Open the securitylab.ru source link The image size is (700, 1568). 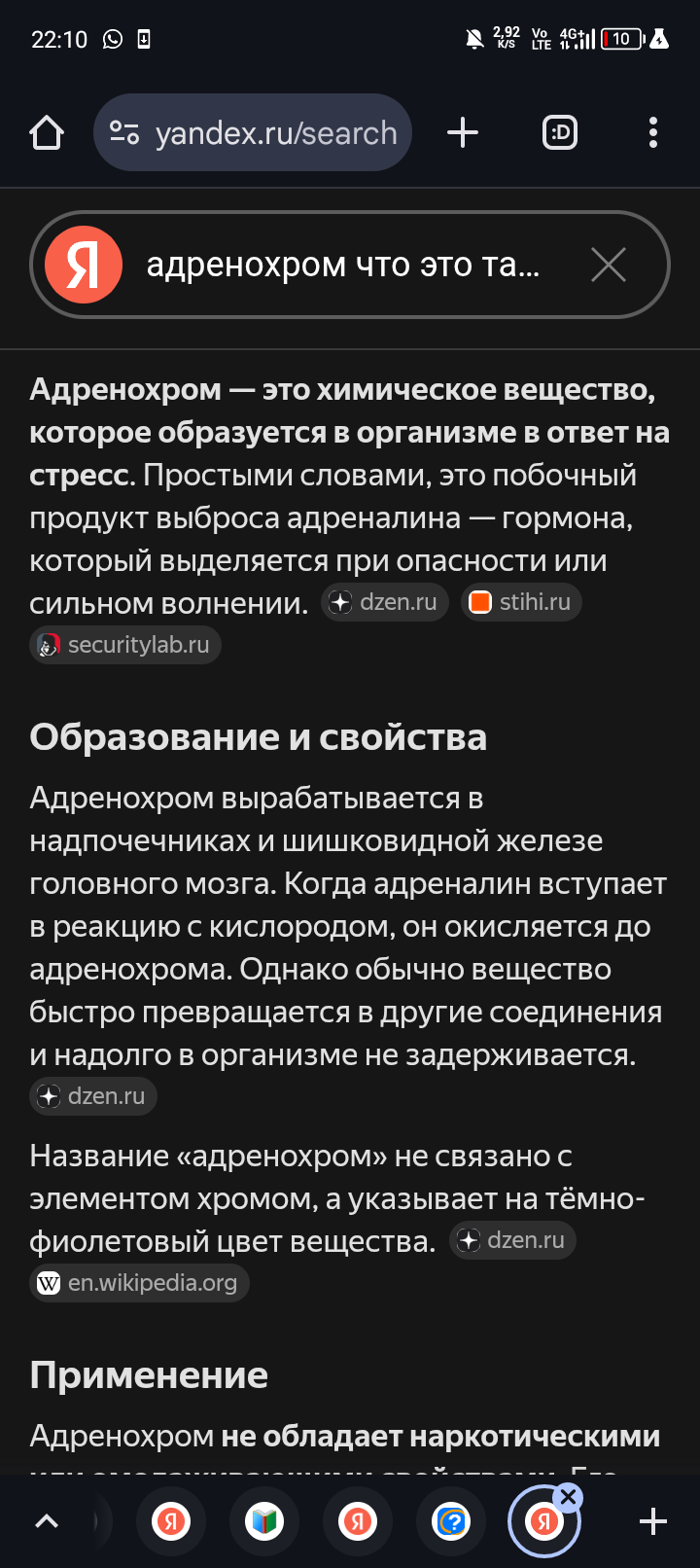[125, 645]
